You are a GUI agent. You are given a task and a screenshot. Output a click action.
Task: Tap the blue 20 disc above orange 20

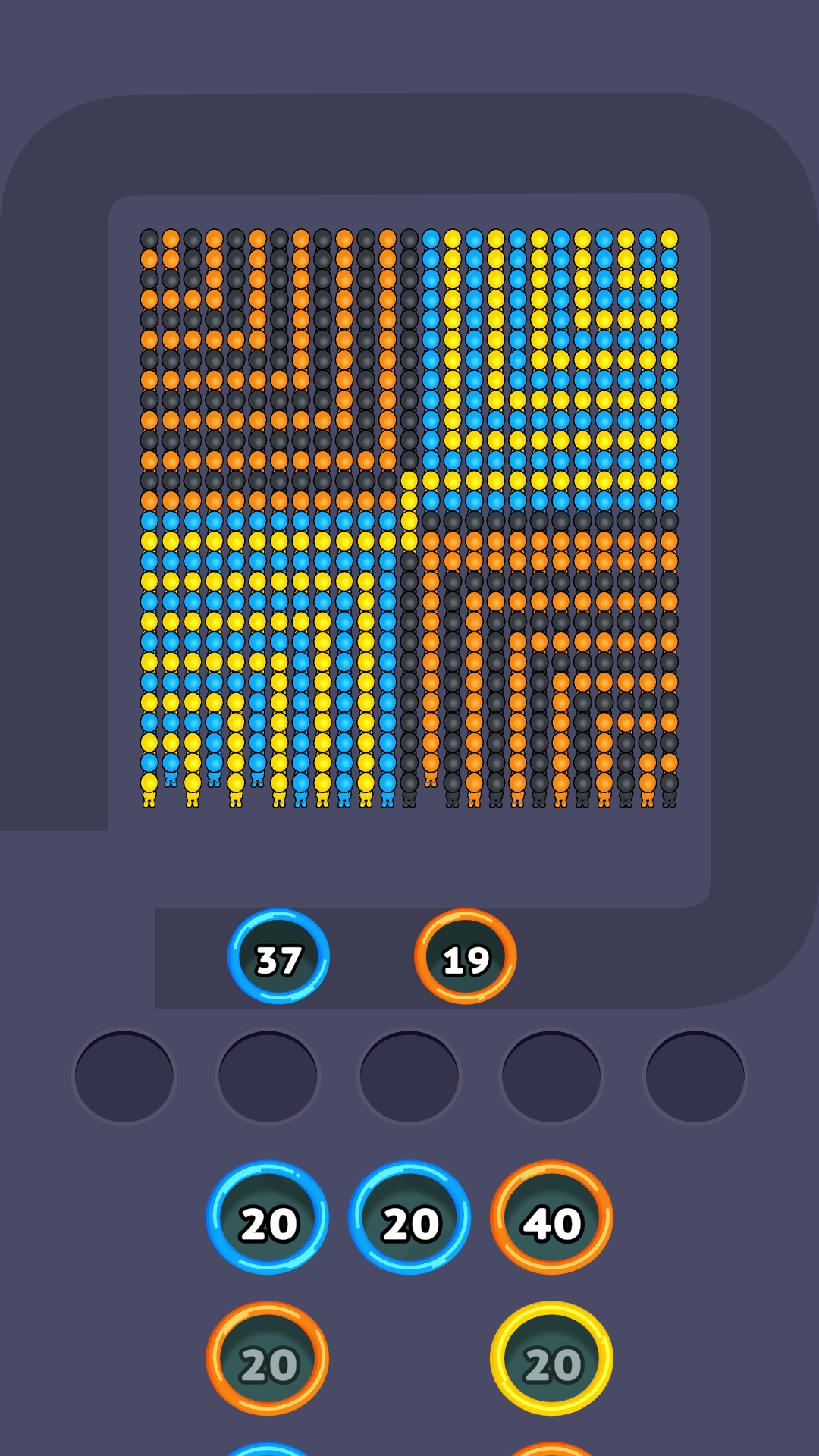[x=268, y=1218]
